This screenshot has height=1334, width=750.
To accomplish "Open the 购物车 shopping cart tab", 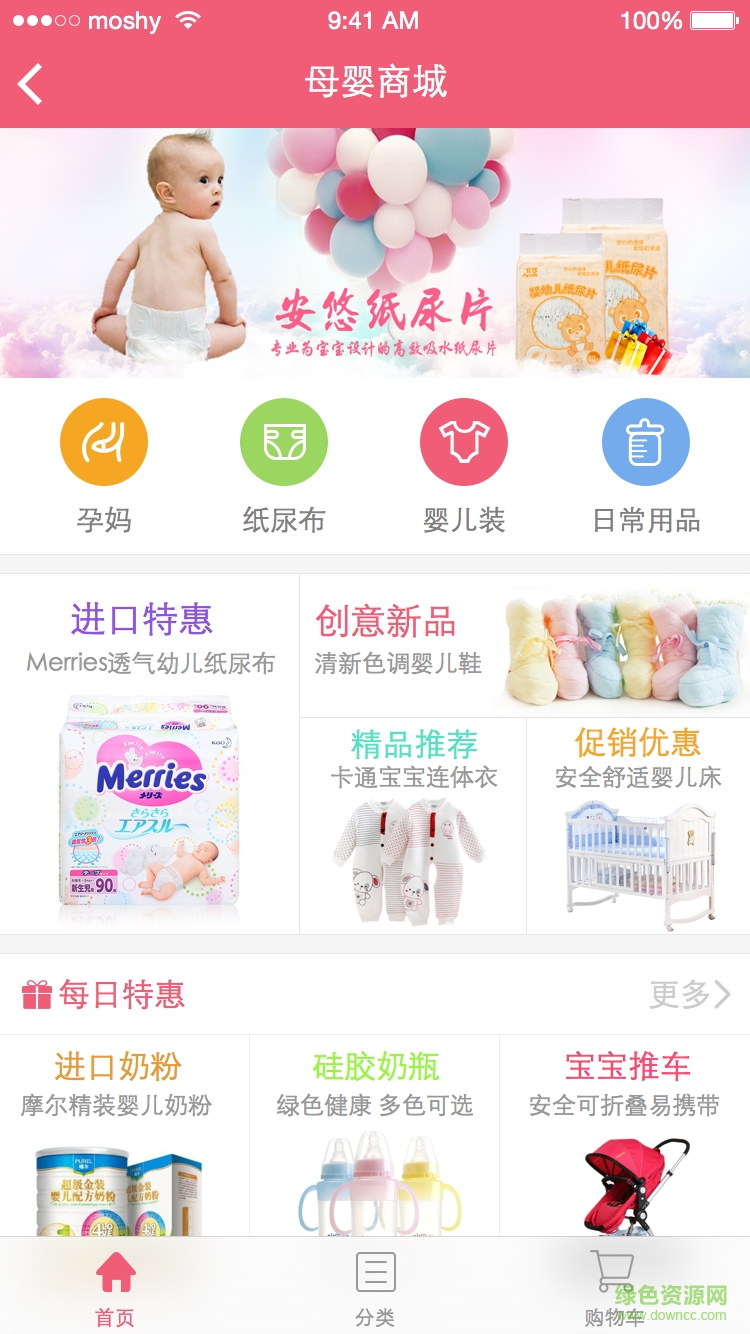I will [x=613, y=1288].
